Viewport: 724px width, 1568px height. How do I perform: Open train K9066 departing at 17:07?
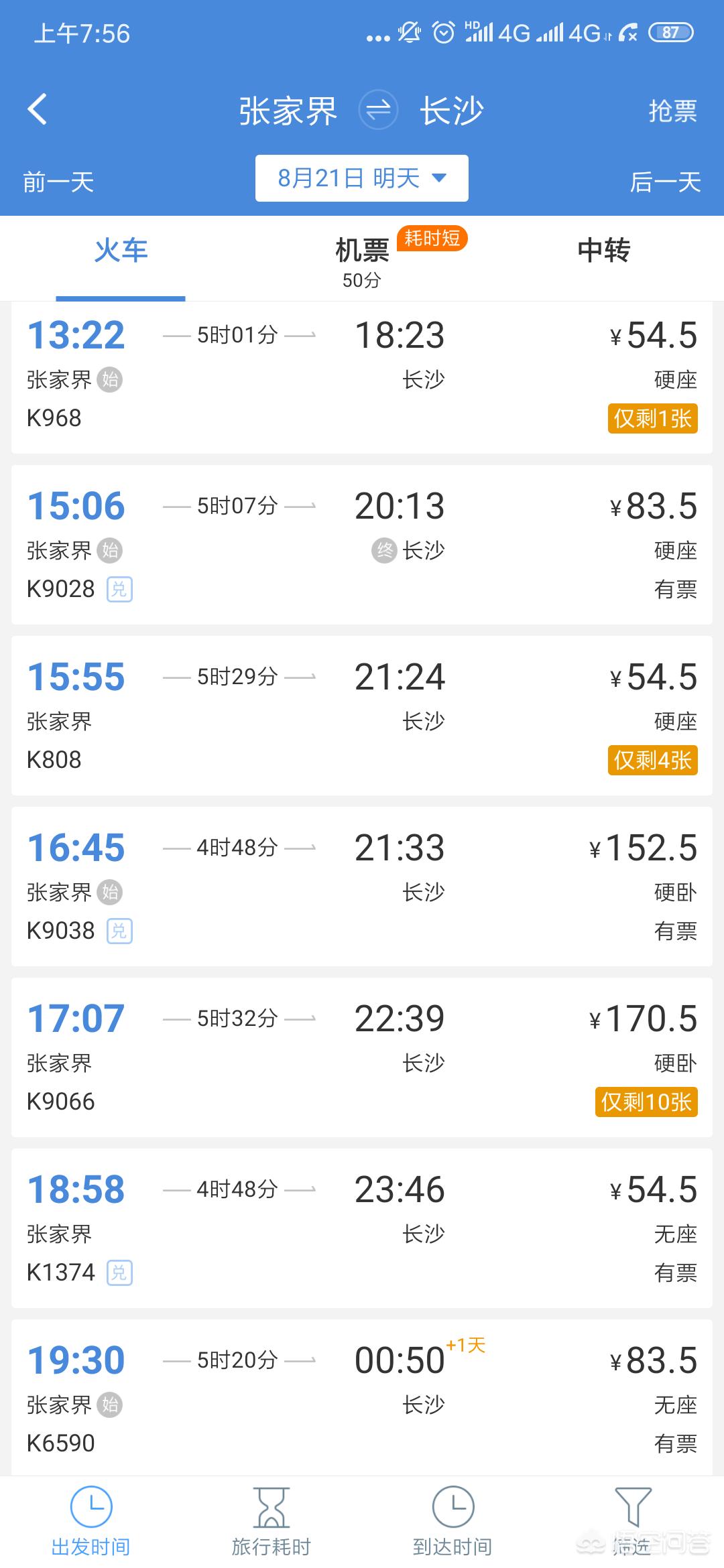tap(362, 1057)
